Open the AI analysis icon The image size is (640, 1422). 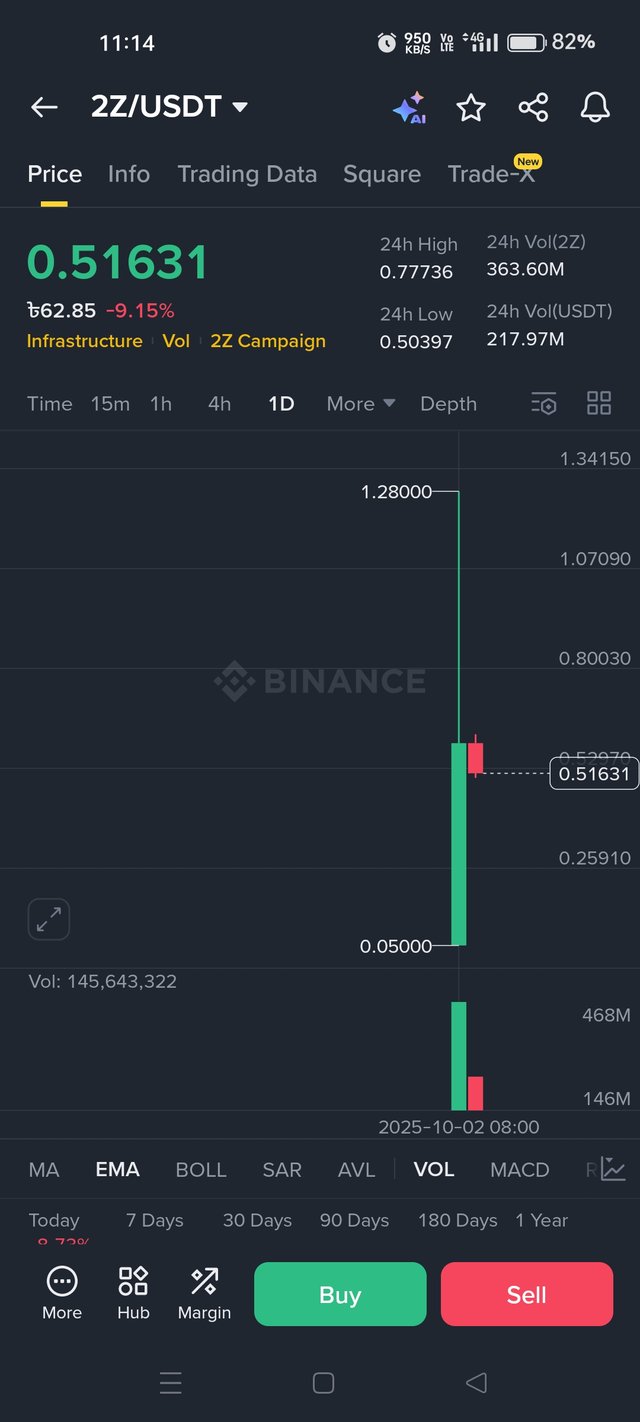pyautogui.click(x=409, y=108)
